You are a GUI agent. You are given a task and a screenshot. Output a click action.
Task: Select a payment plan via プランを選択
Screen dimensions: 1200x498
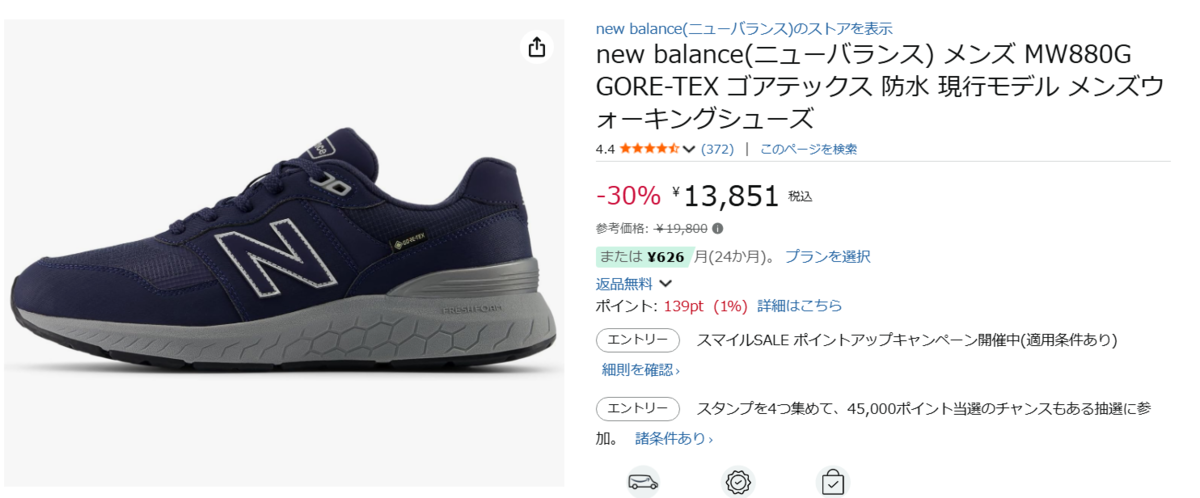click(x=827, y=257)
